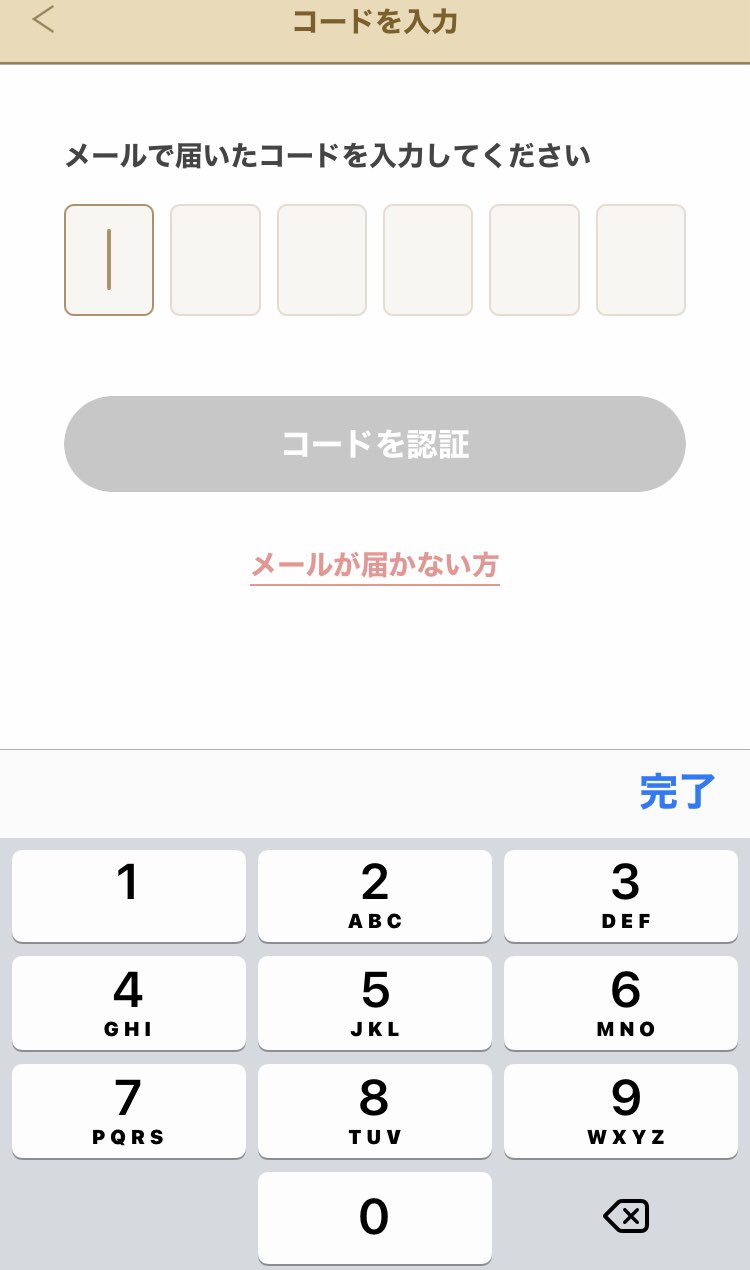Image resolution: width=750 pixels, height=1270 pixels.
Task: Open the メールが届かない方 help link
Action: pyautogui.click(x=374, y=564)
